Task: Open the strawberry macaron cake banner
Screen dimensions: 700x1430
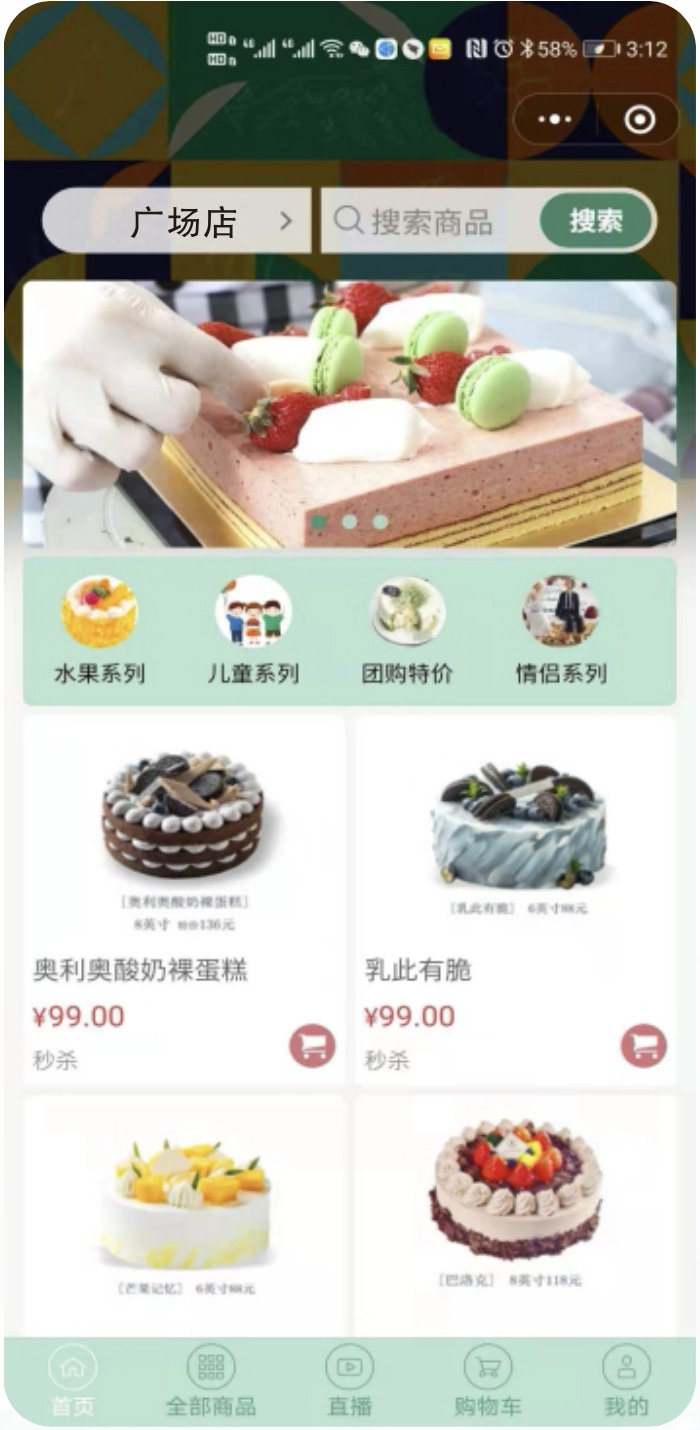Action: [349, 413]
